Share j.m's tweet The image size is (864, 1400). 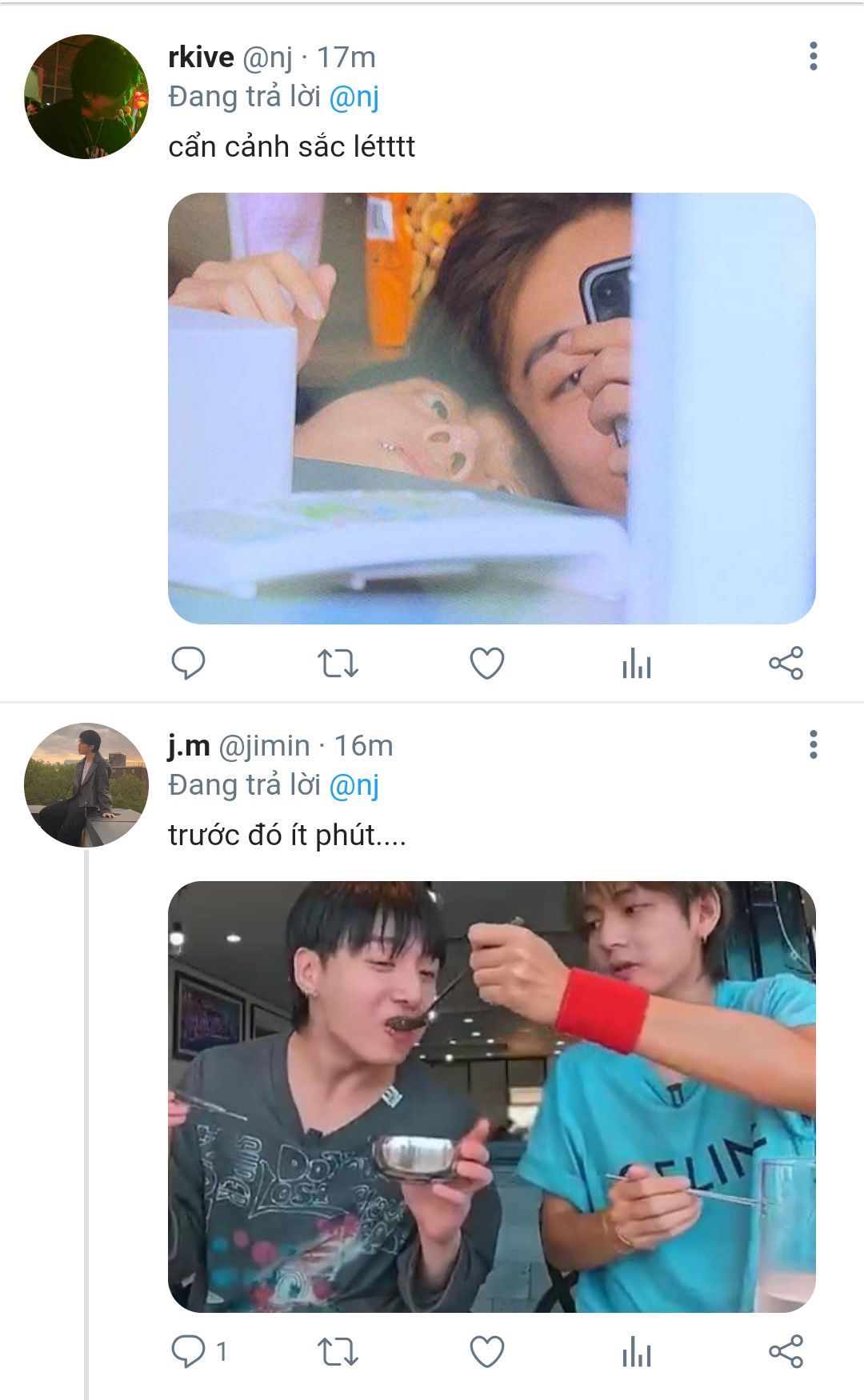786,1352
